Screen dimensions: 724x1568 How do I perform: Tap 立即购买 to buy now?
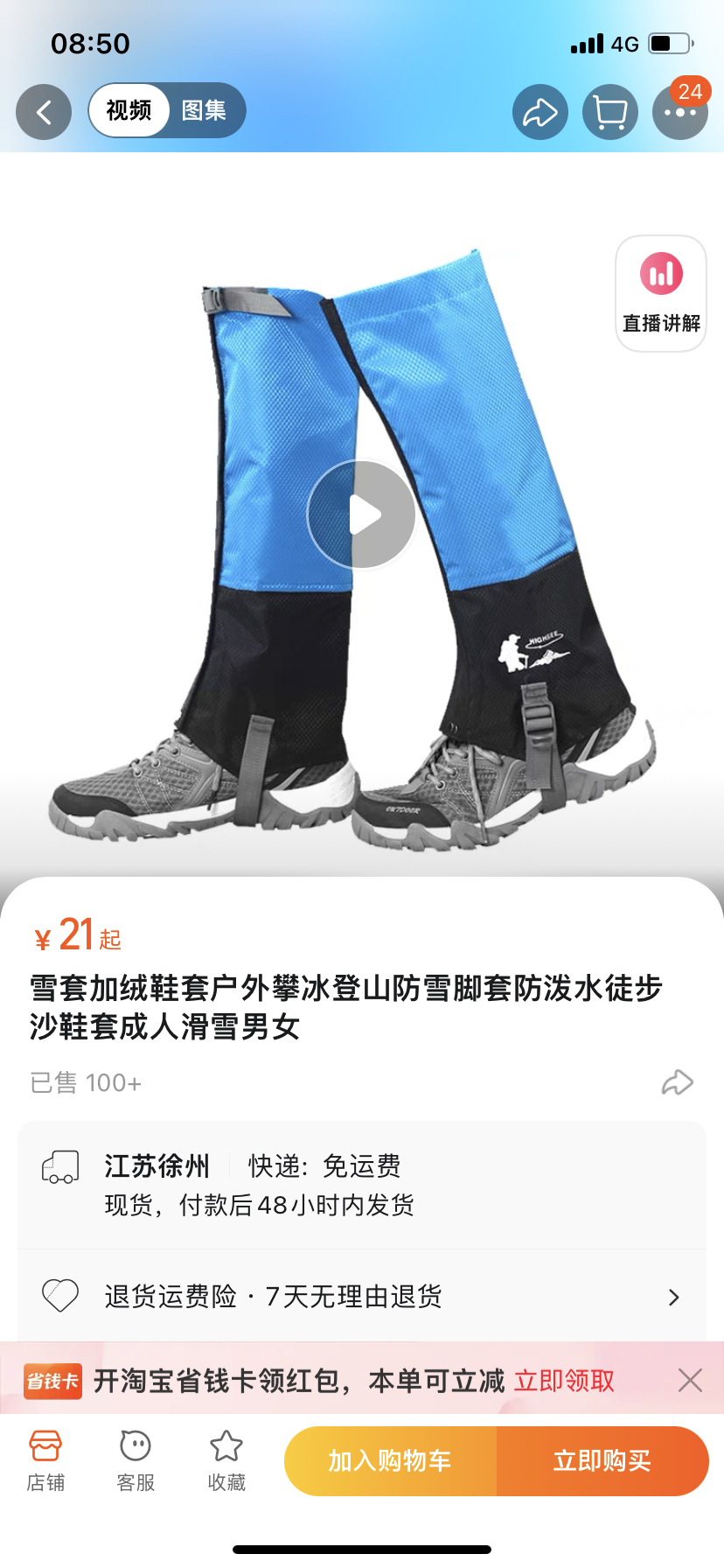tap(602, 1460)
